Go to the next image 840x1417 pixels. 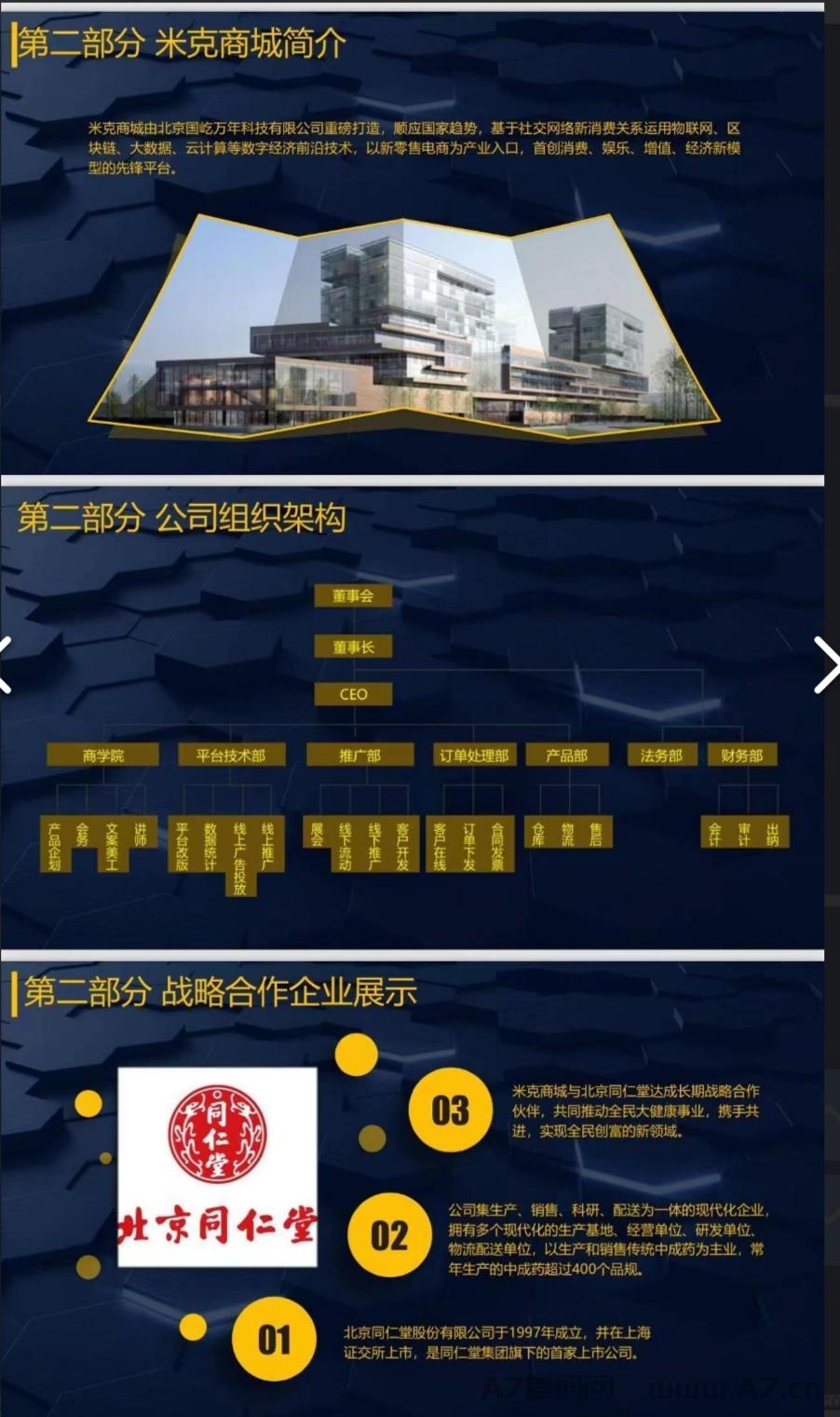(x=826, y=665)
